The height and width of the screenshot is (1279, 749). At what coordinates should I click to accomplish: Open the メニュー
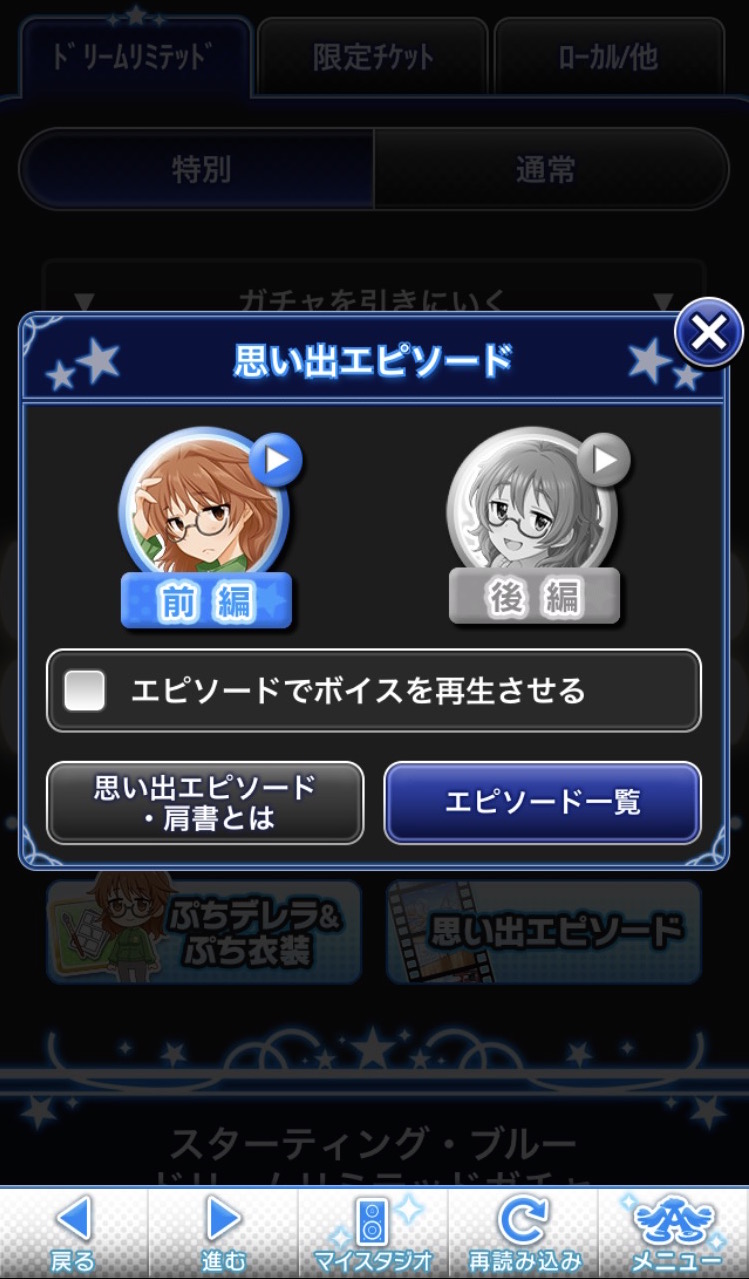click(x=674, y=1232)
